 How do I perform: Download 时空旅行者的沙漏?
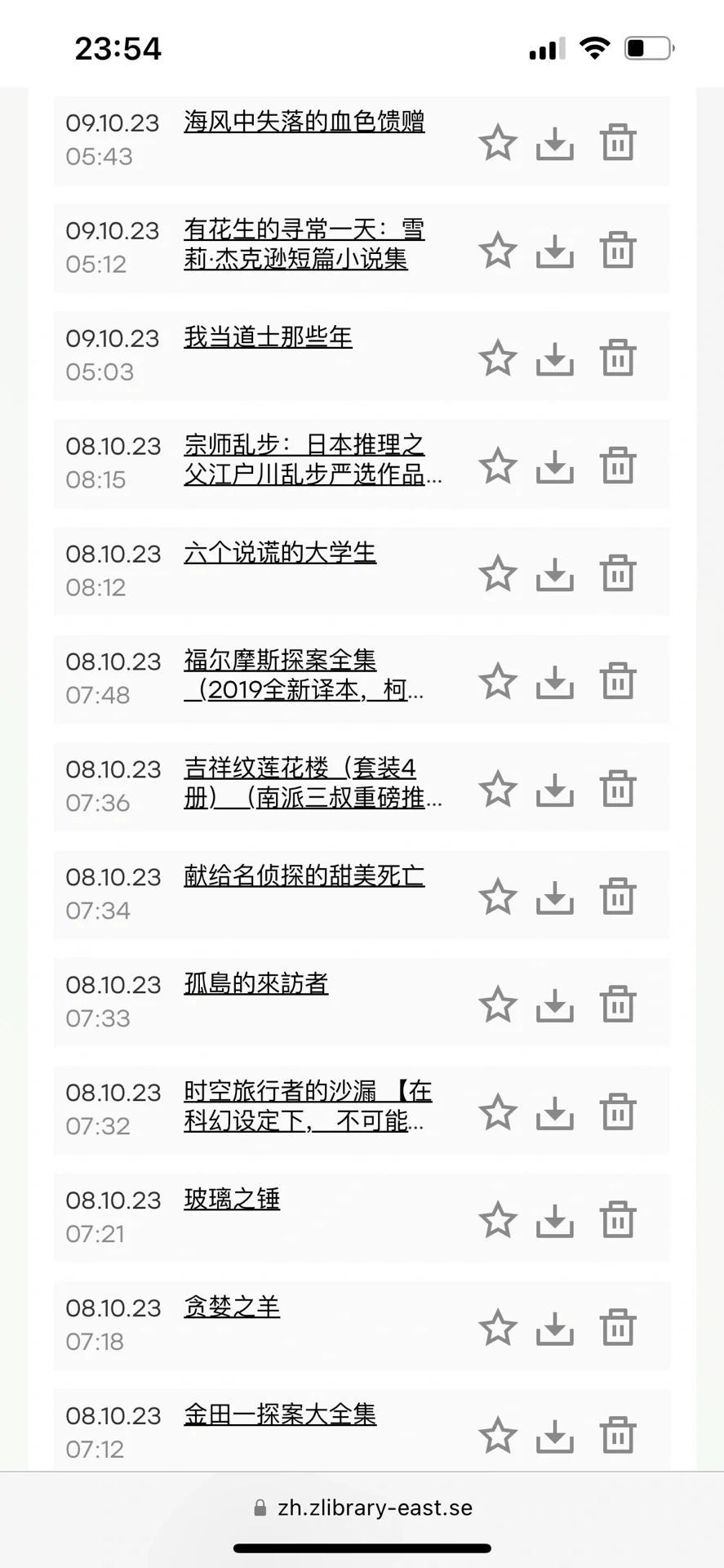point(554,1112)
